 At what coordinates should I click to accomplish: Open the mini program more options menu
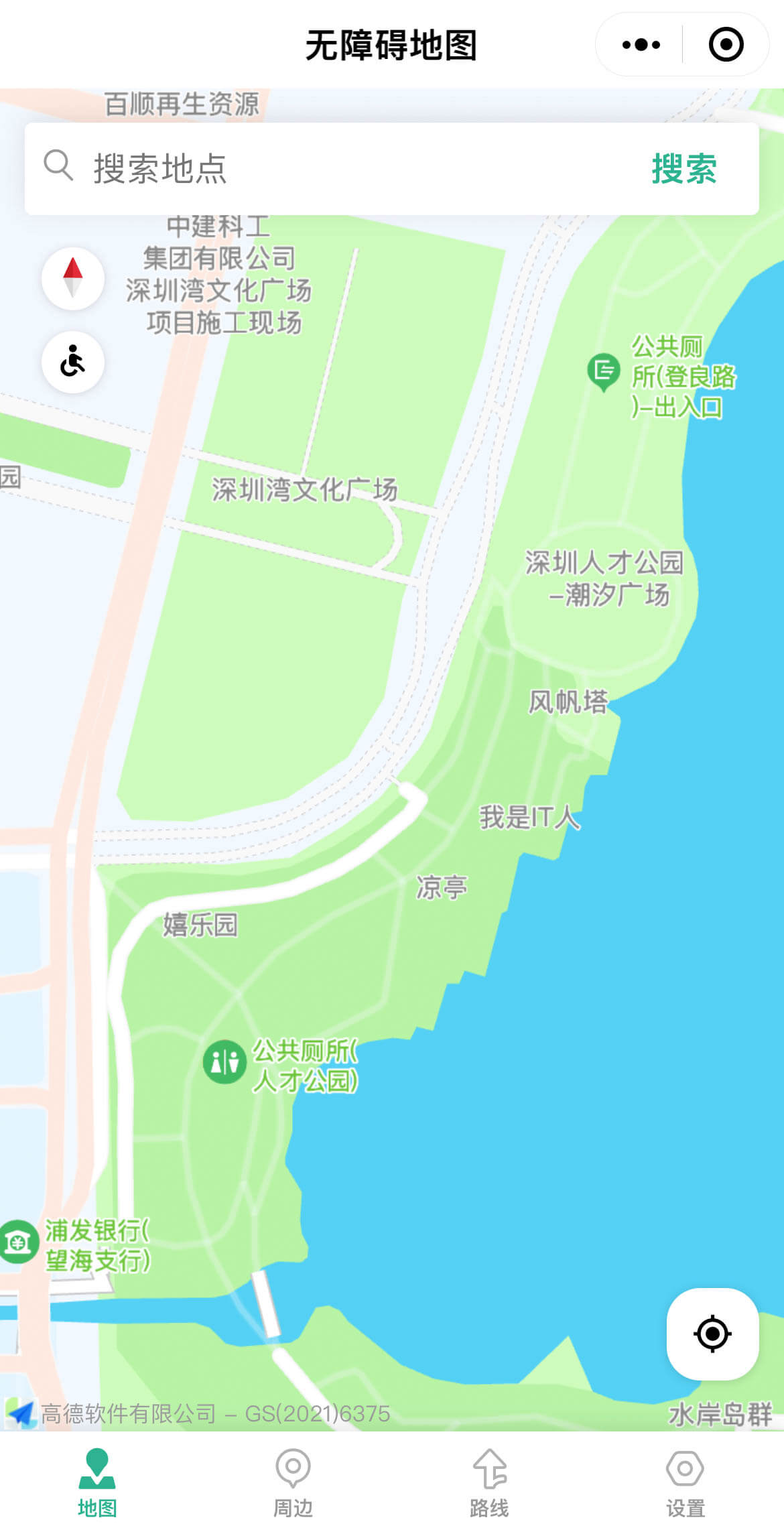coord(641,45)
